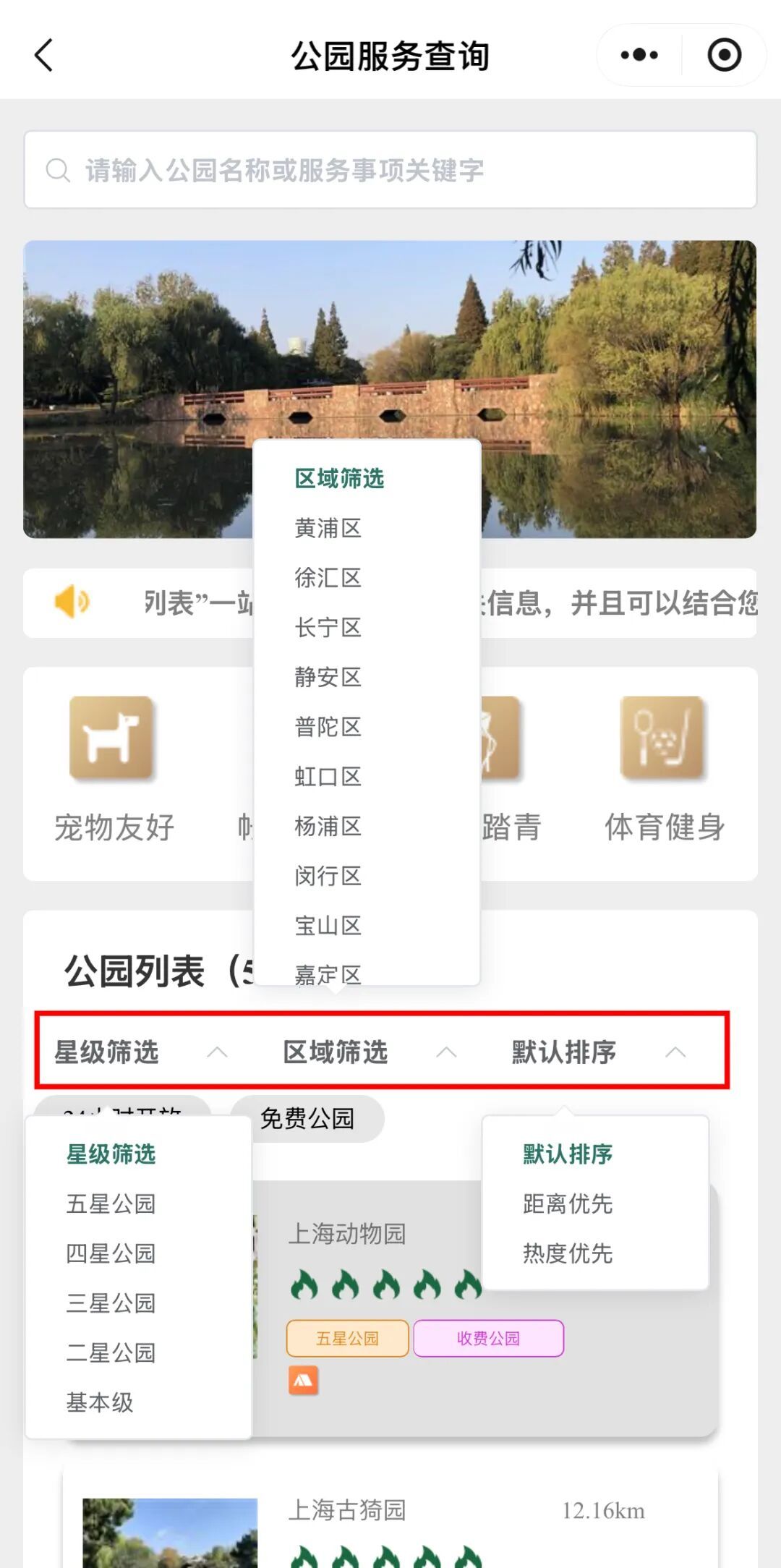Sort parks by 热度优先
Screen dimensions: 781x1568
tap(568, 1253)
